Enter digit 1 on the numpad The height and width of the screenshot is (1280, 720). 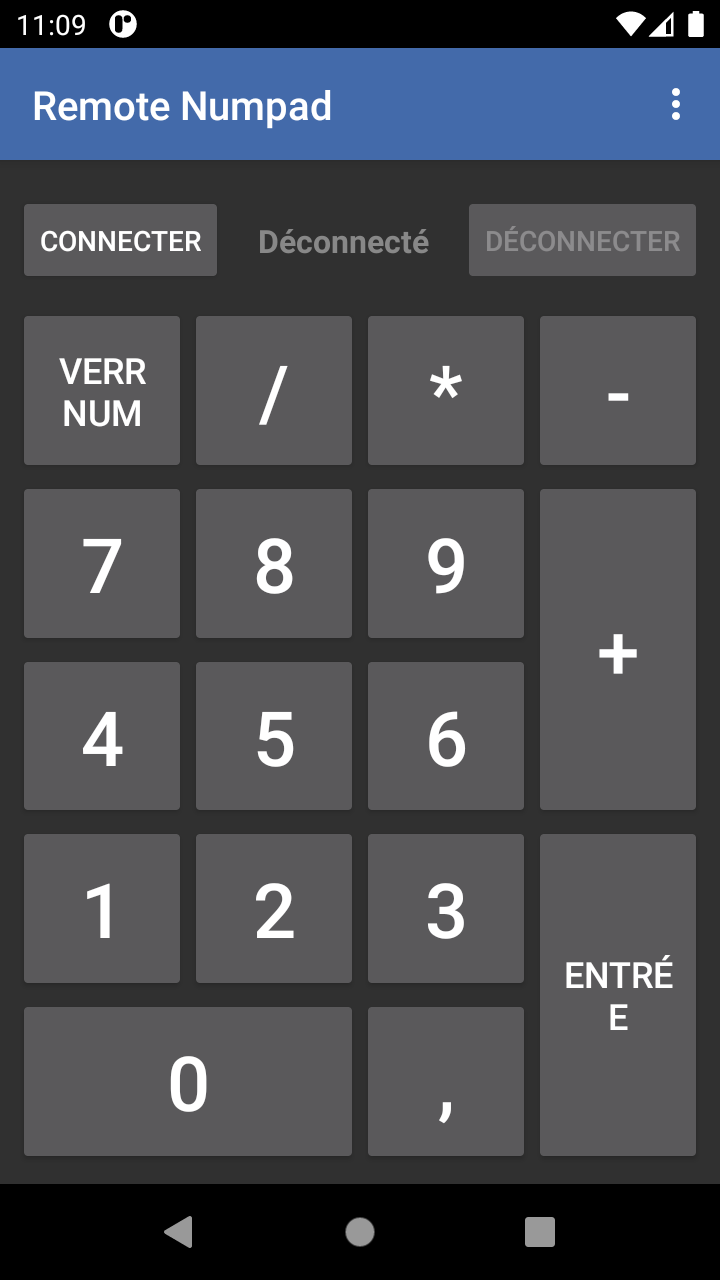pyautogui.click(x=102, y=908)
